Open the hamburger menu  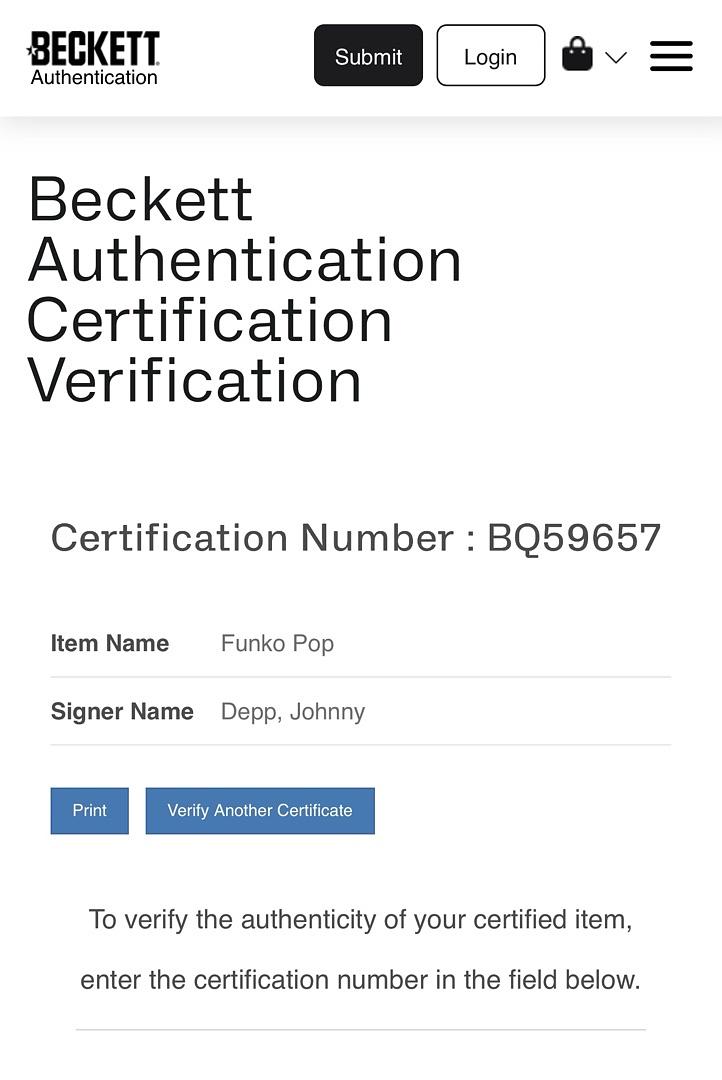(671, 56)
